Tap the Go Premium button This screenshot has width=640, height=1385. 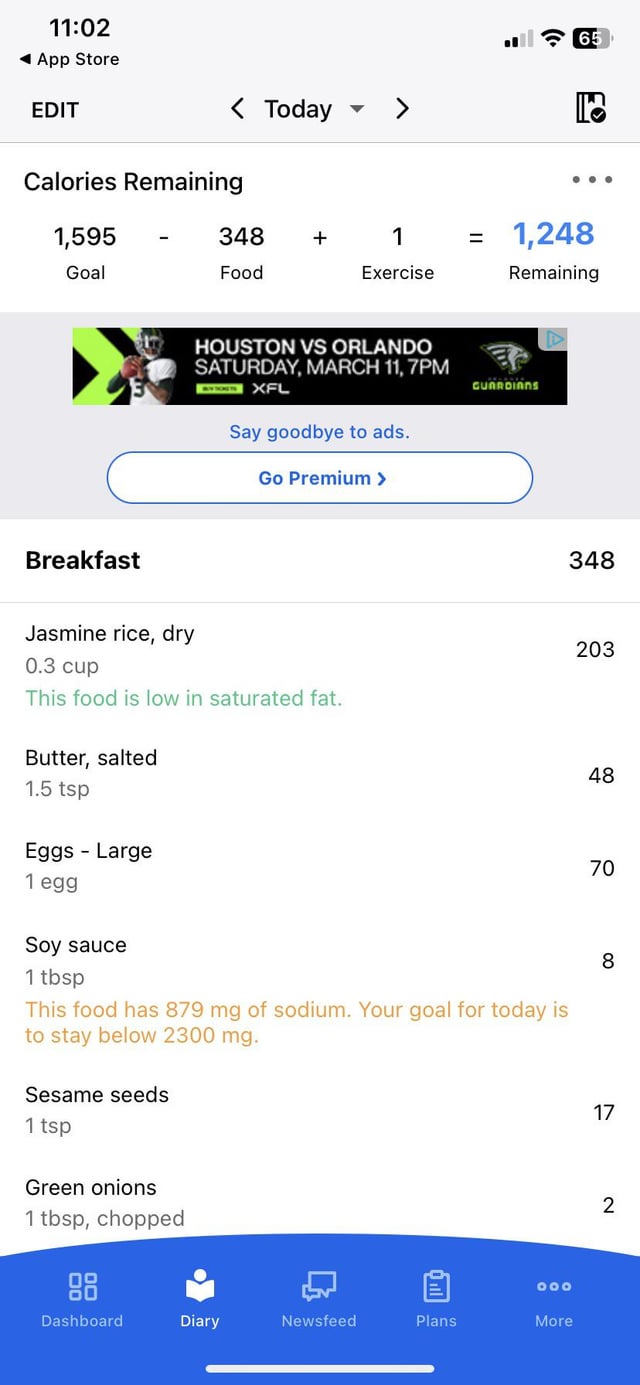[320, 478]
